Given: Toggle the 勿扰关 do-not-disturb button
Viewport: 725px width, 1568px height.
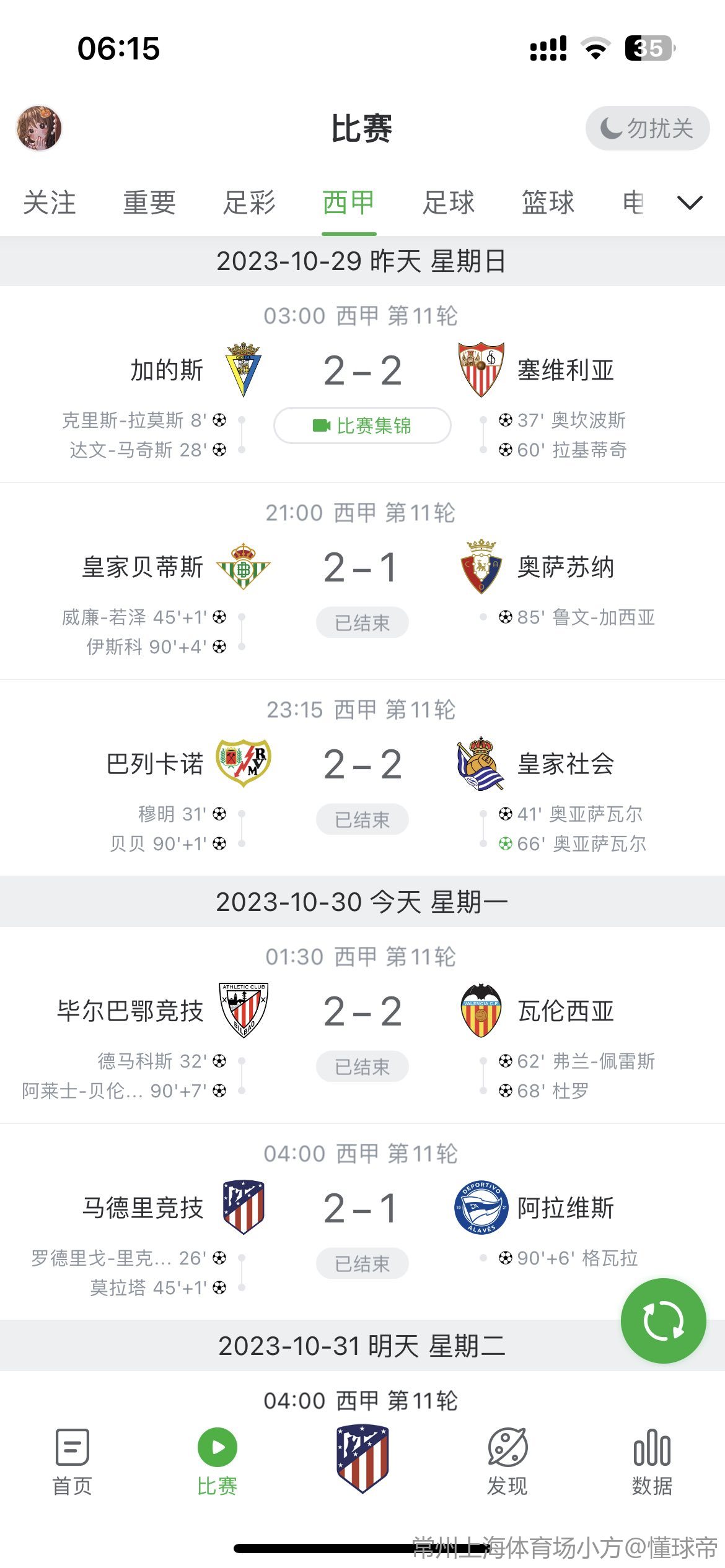Looking at the screenshot, I should 647,128.
